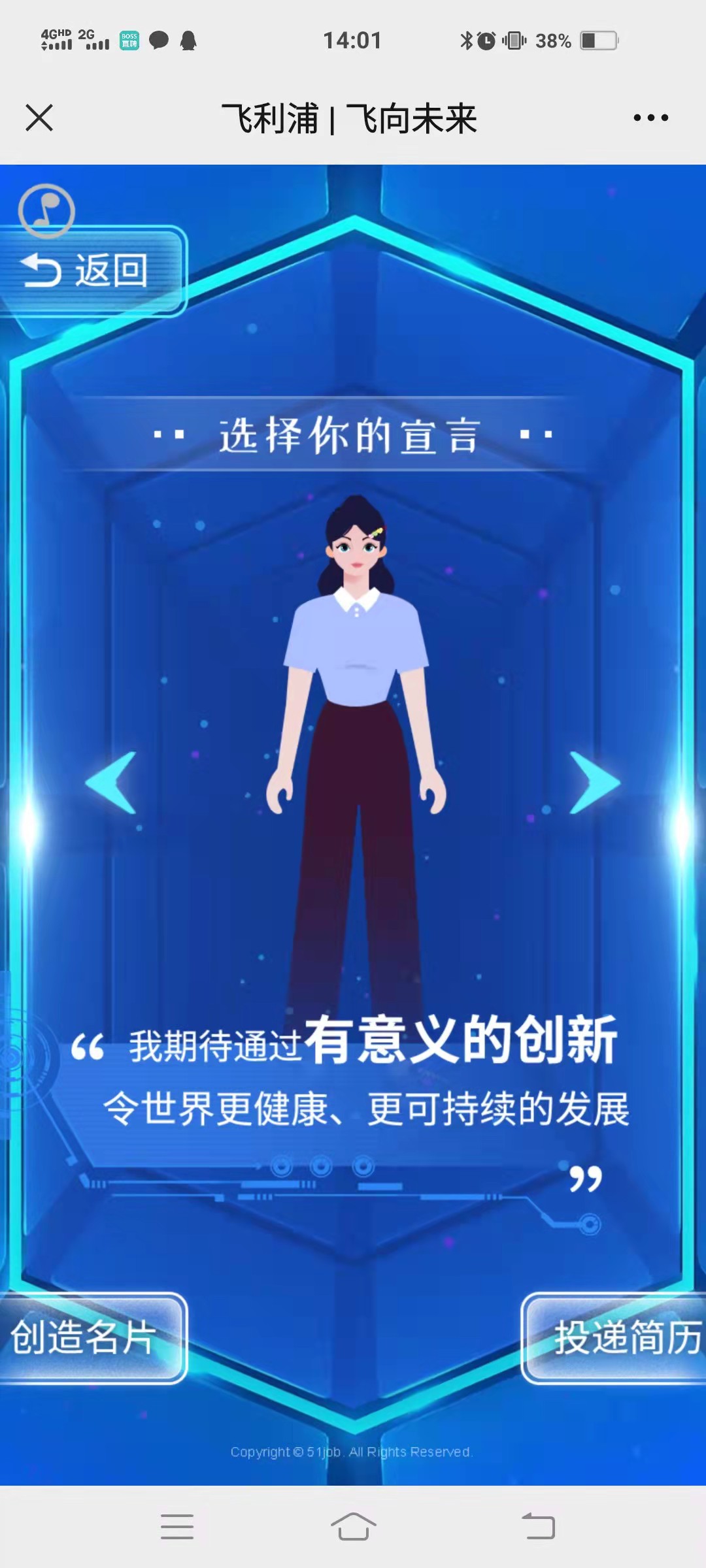Show previous declaration with left arrow
Image resolution: width=706 pixels, height=1568 pixels.
pyautogui.click(x=112, y=783)
